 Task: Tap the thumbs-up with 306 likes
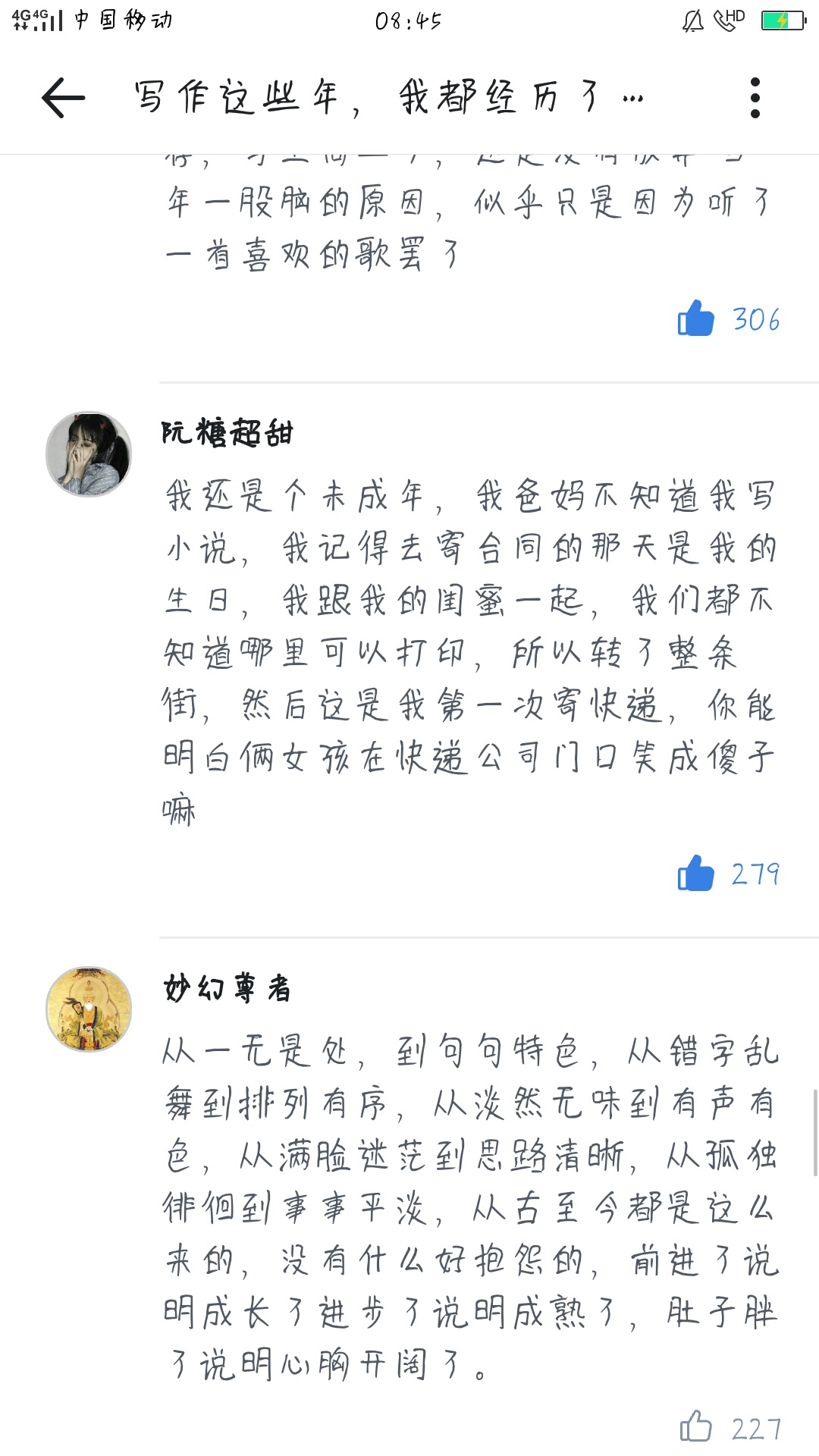tap(696, 318)
